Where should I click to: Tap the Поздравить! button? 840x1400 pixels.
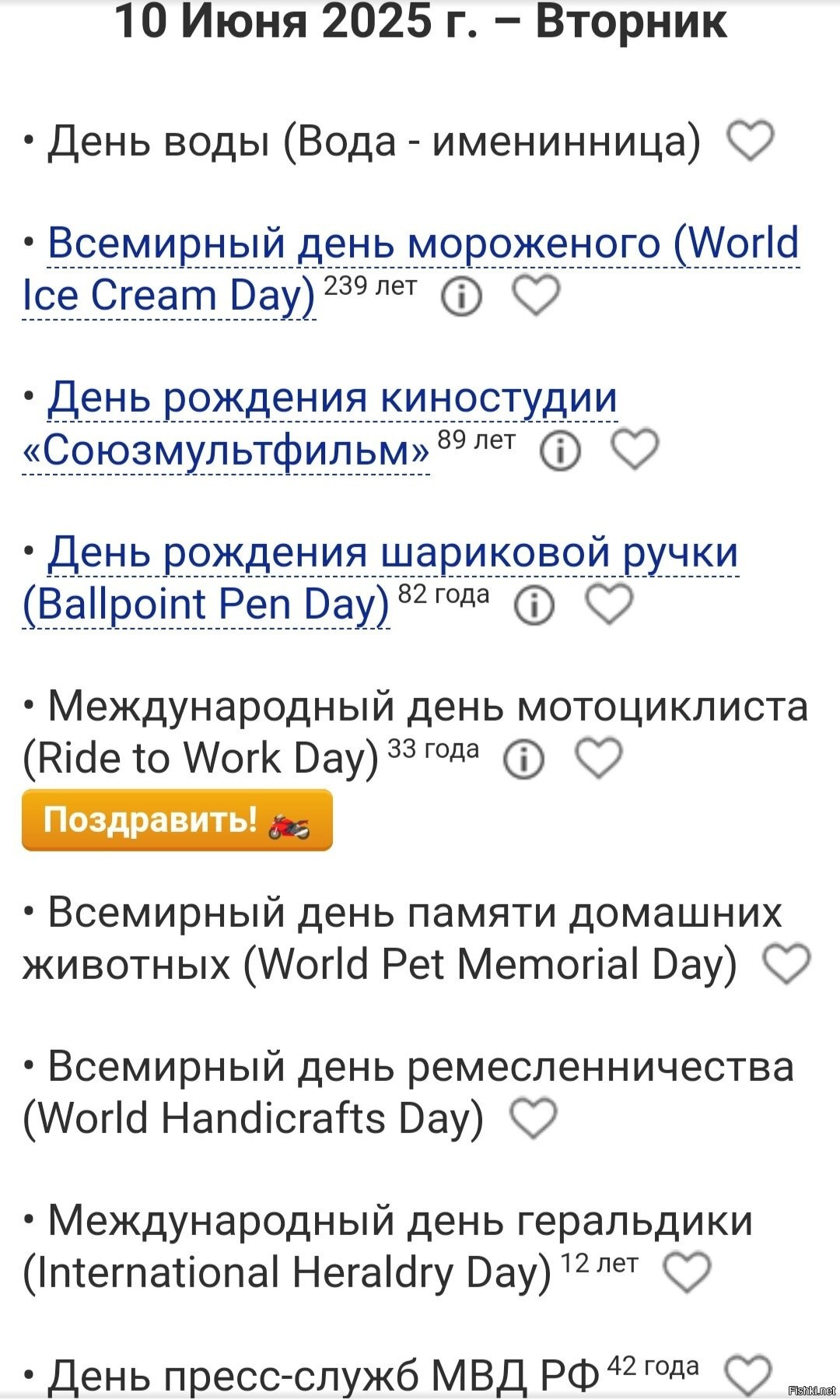pyautogui.click(x=177, y=820)
